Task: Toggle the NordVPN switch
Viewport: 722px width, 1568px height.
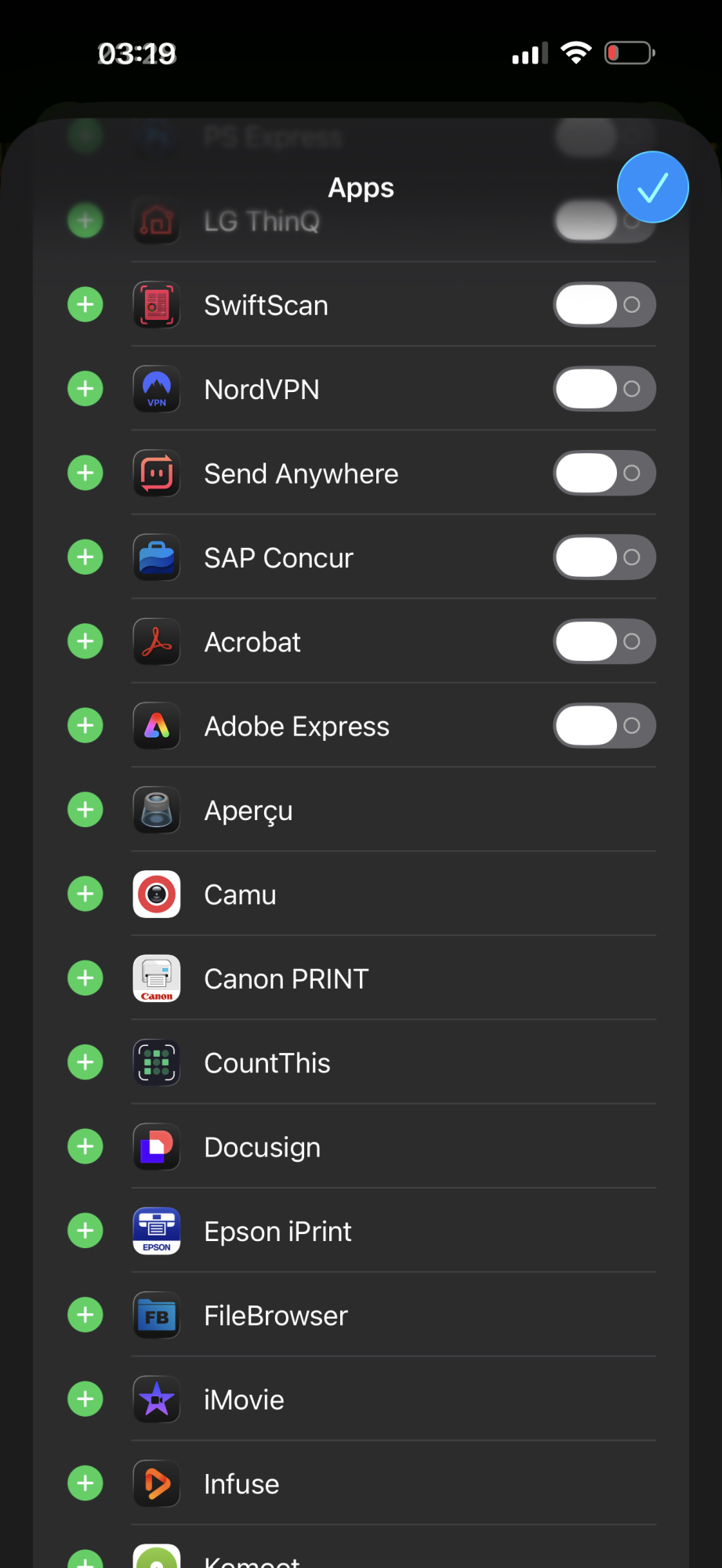Action: coord(604,389)
